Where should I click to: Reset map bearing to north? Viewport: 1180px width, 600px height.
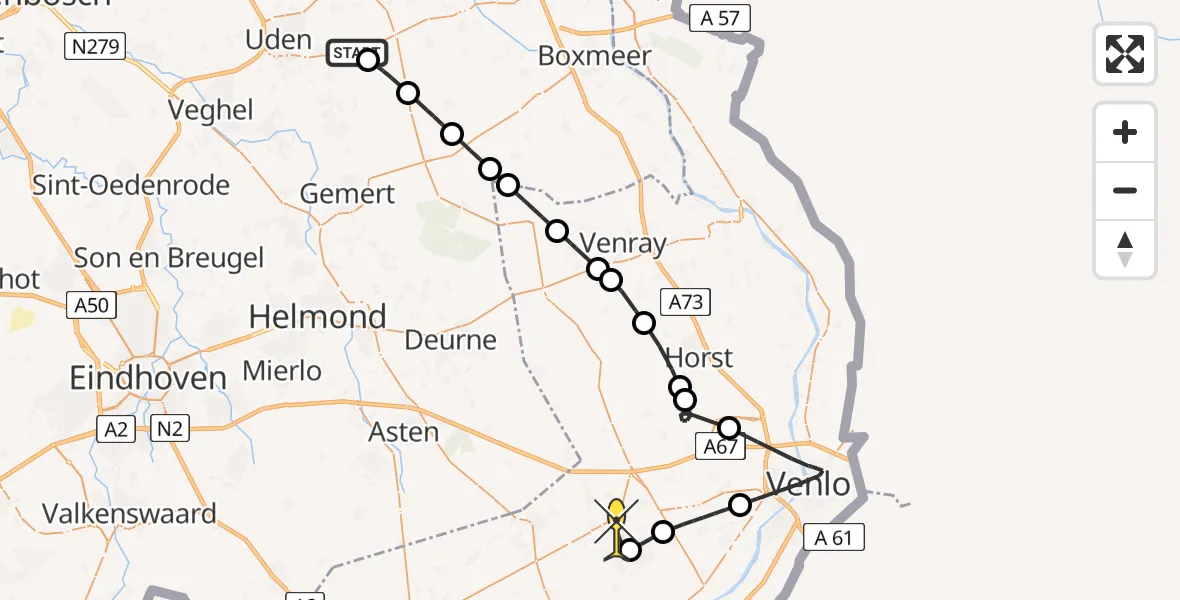1125,249
